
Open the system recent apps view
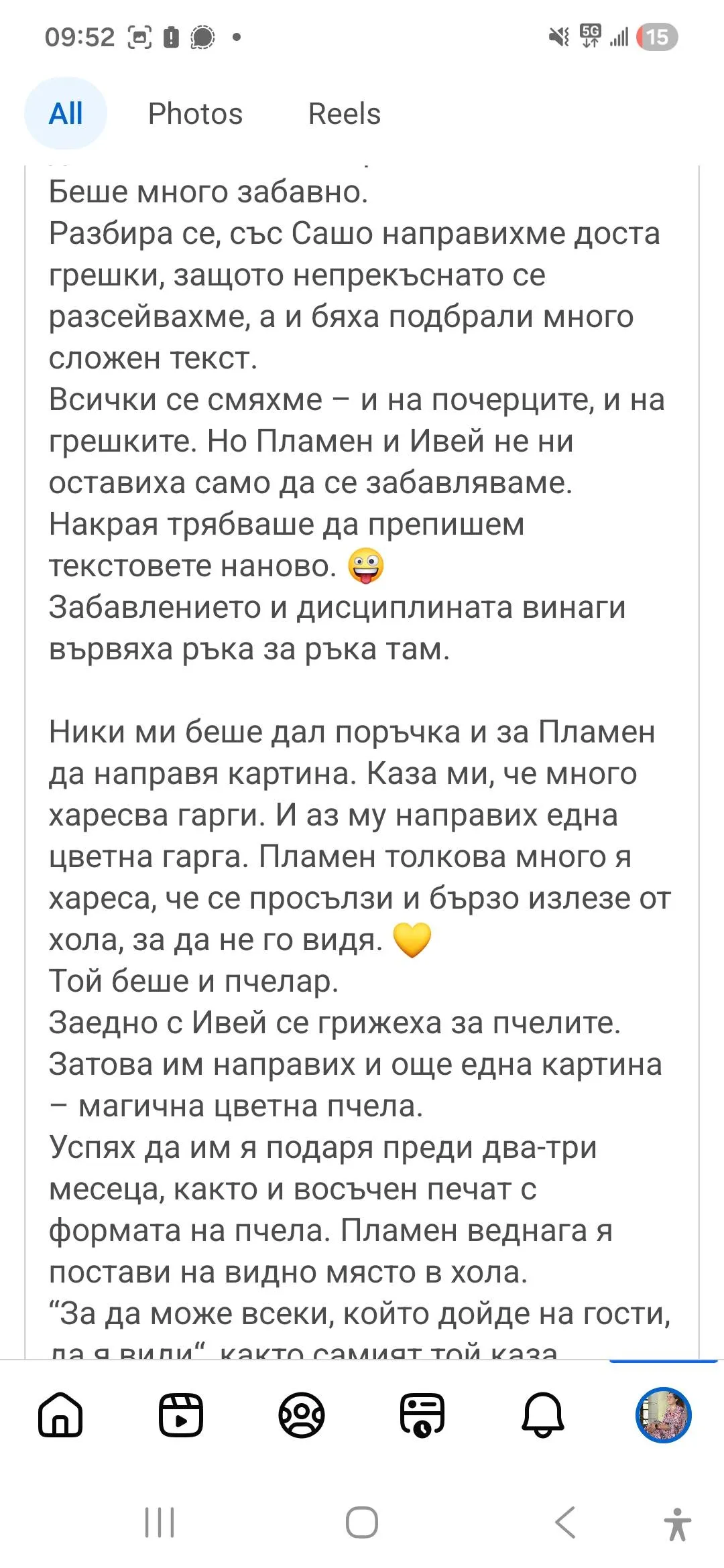pos(160,1522)
